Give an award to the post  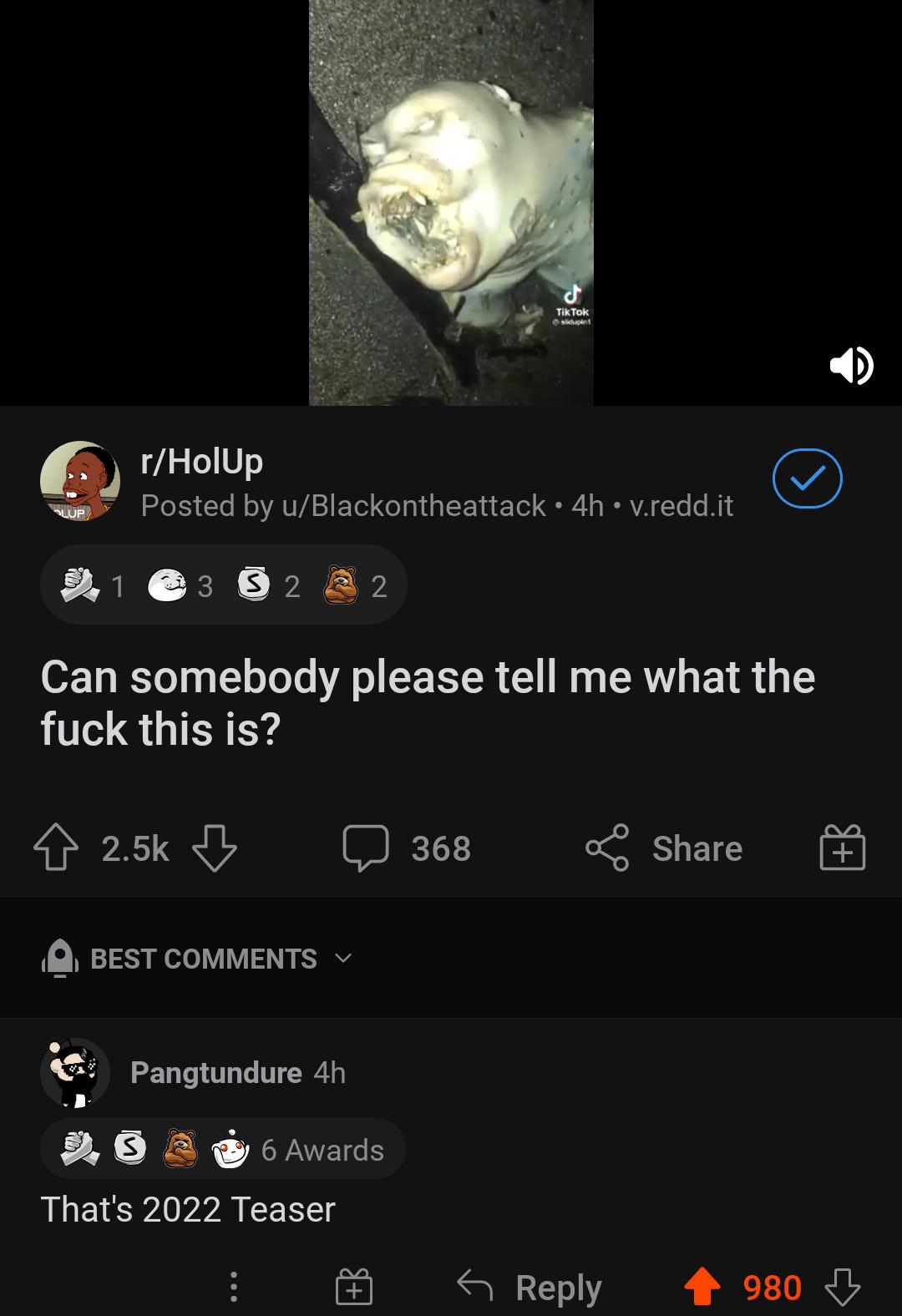tap(843, 848)
